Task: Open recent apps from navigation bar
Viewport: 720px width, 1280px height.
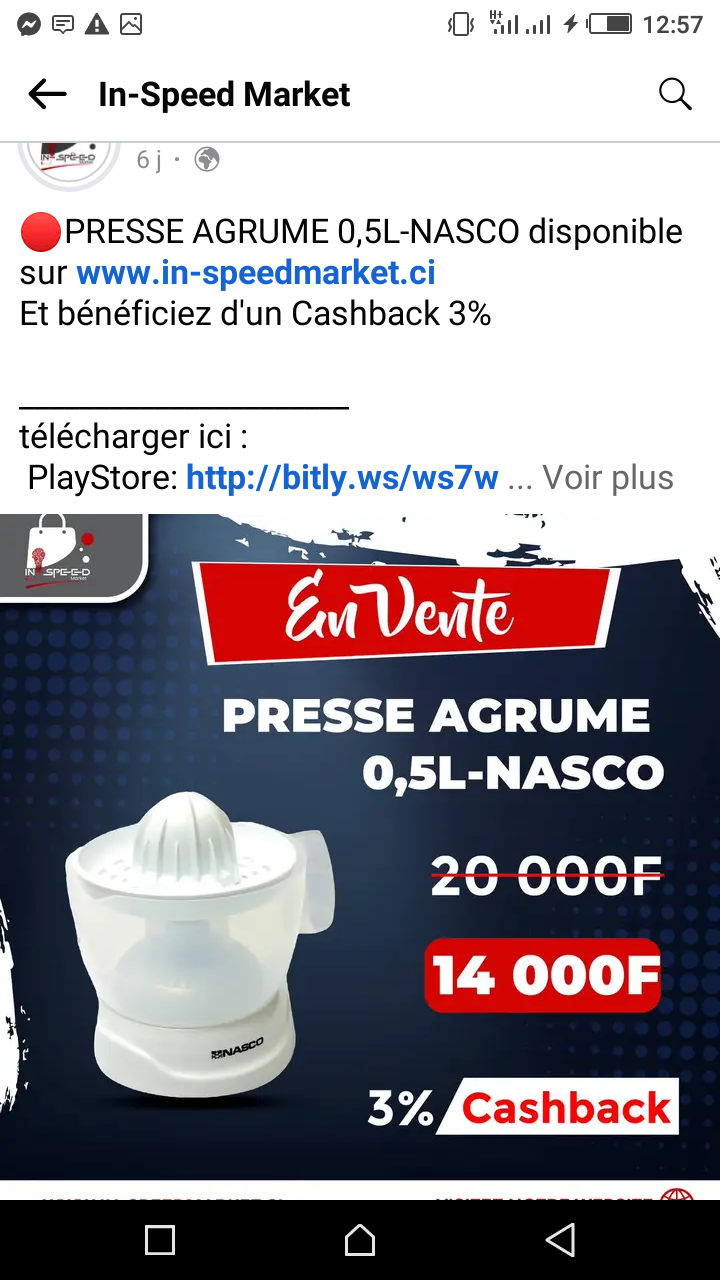Action: click(x=160, y=1240)
